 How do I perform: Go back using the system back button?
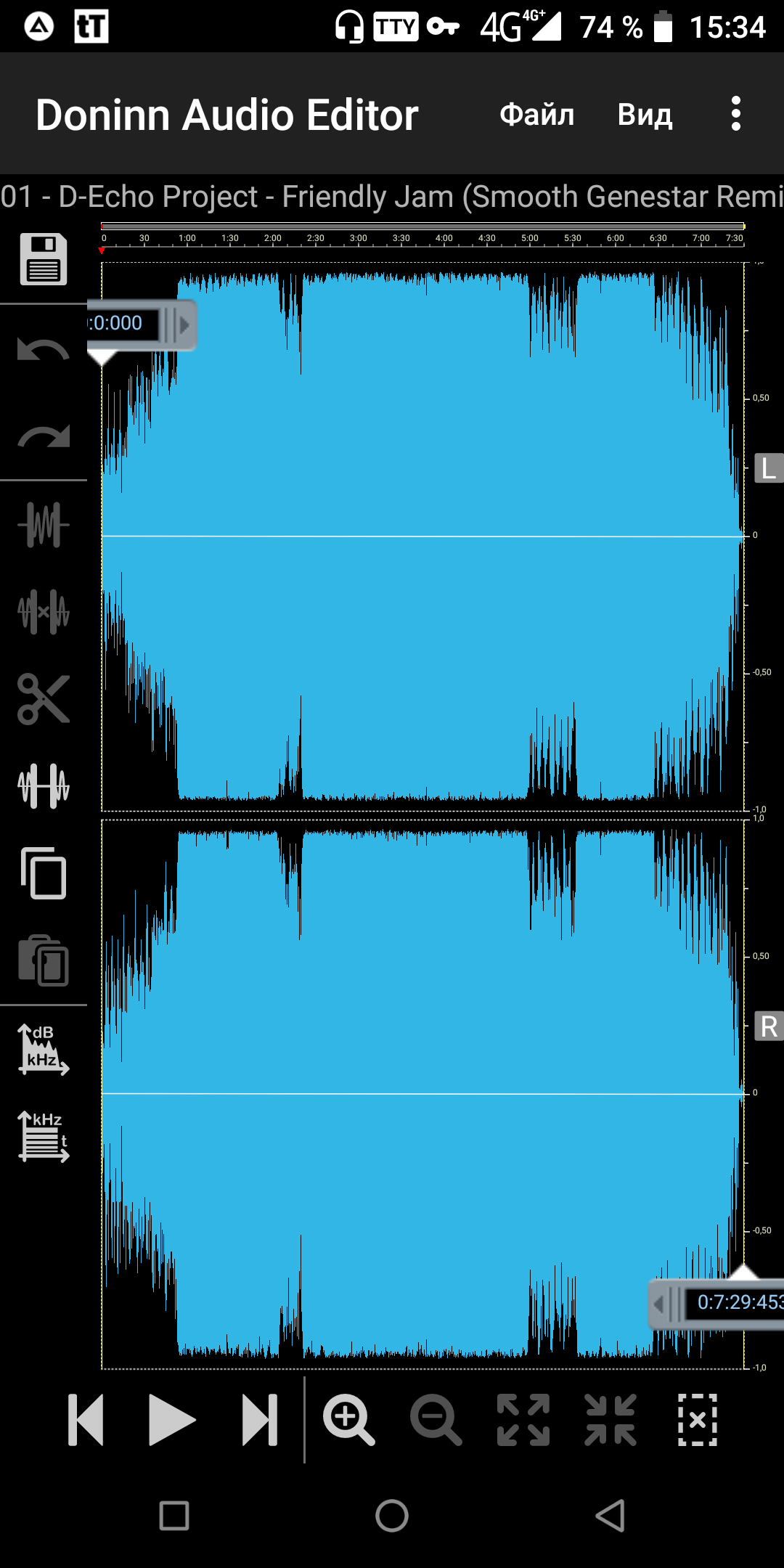pyautogui.click(x=610, y=1516)
